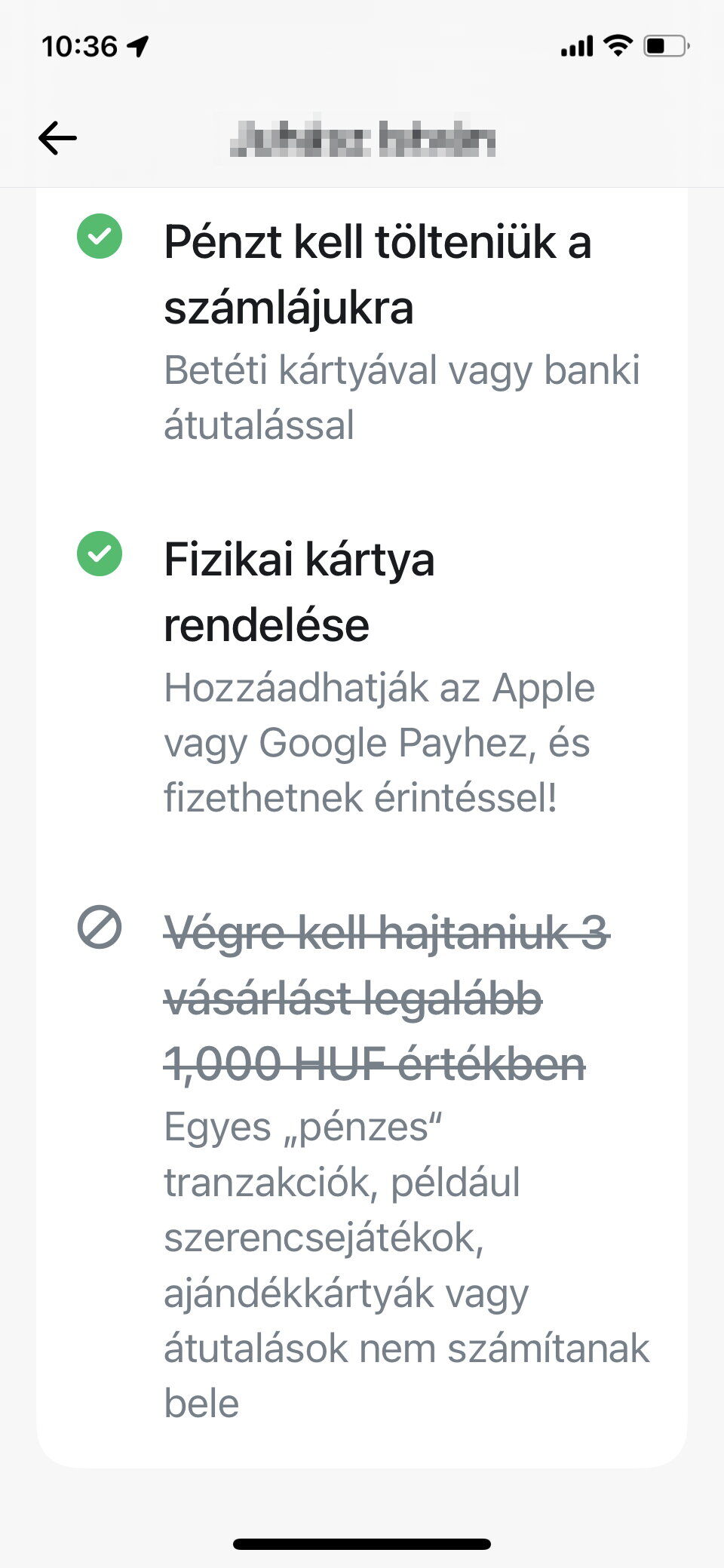The width and height of the screenshot is (724, 1568).
Task: Go back using the top-left arrow
Action: click(57, 139)
